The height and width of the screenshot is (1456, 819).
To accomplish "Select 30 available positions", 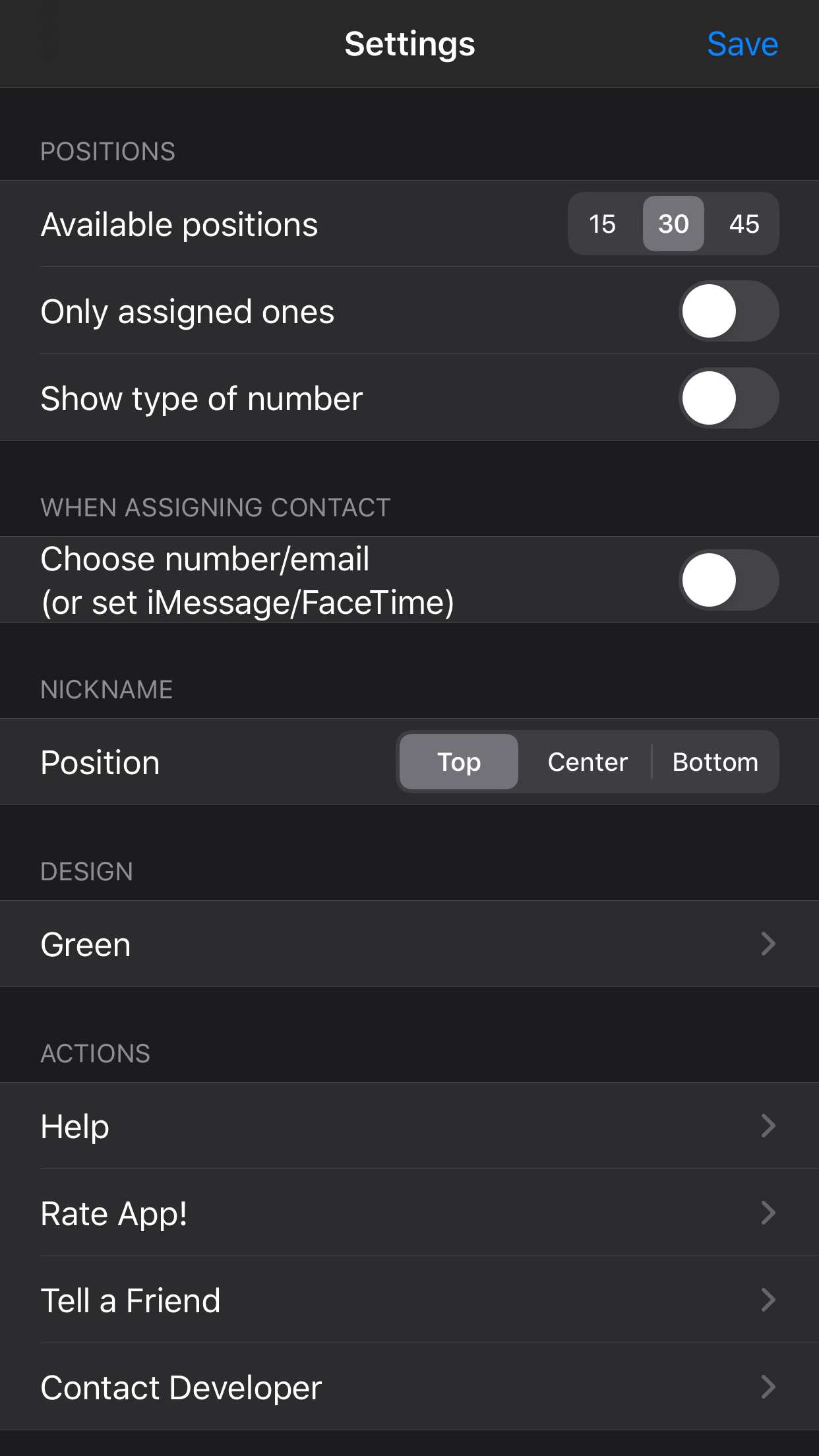I will pos(673,224).
